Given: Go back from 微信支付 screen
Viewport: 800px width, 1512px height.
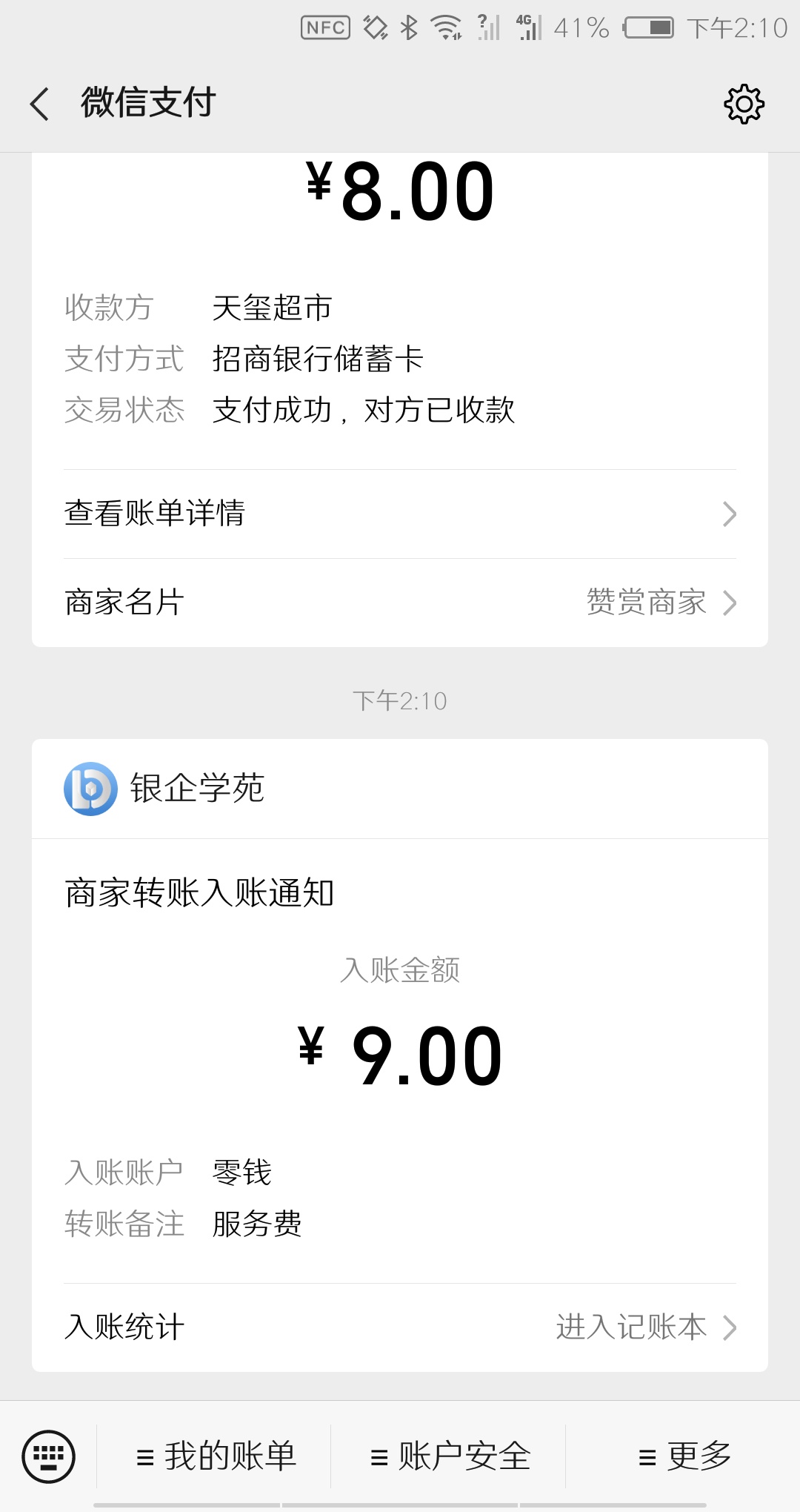Looking at the screenshot, I should pyautogui.click(x=40, y=103).
